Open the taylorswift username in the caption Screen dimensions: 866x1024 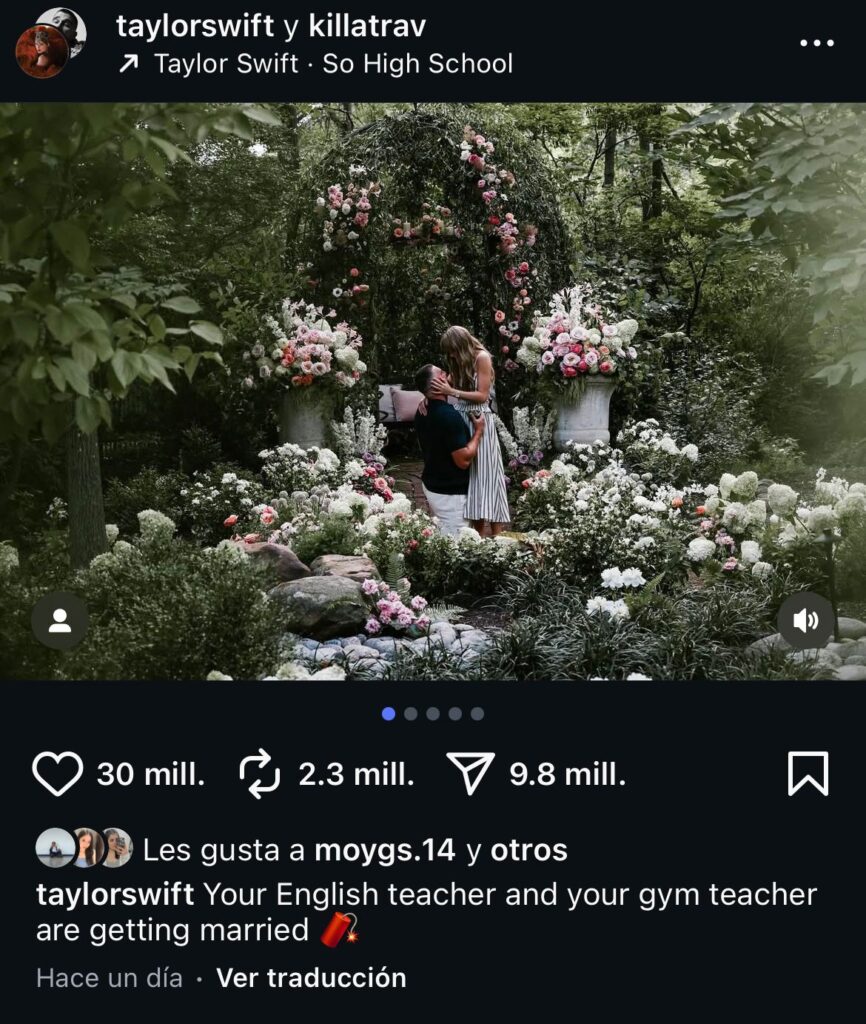114,894
